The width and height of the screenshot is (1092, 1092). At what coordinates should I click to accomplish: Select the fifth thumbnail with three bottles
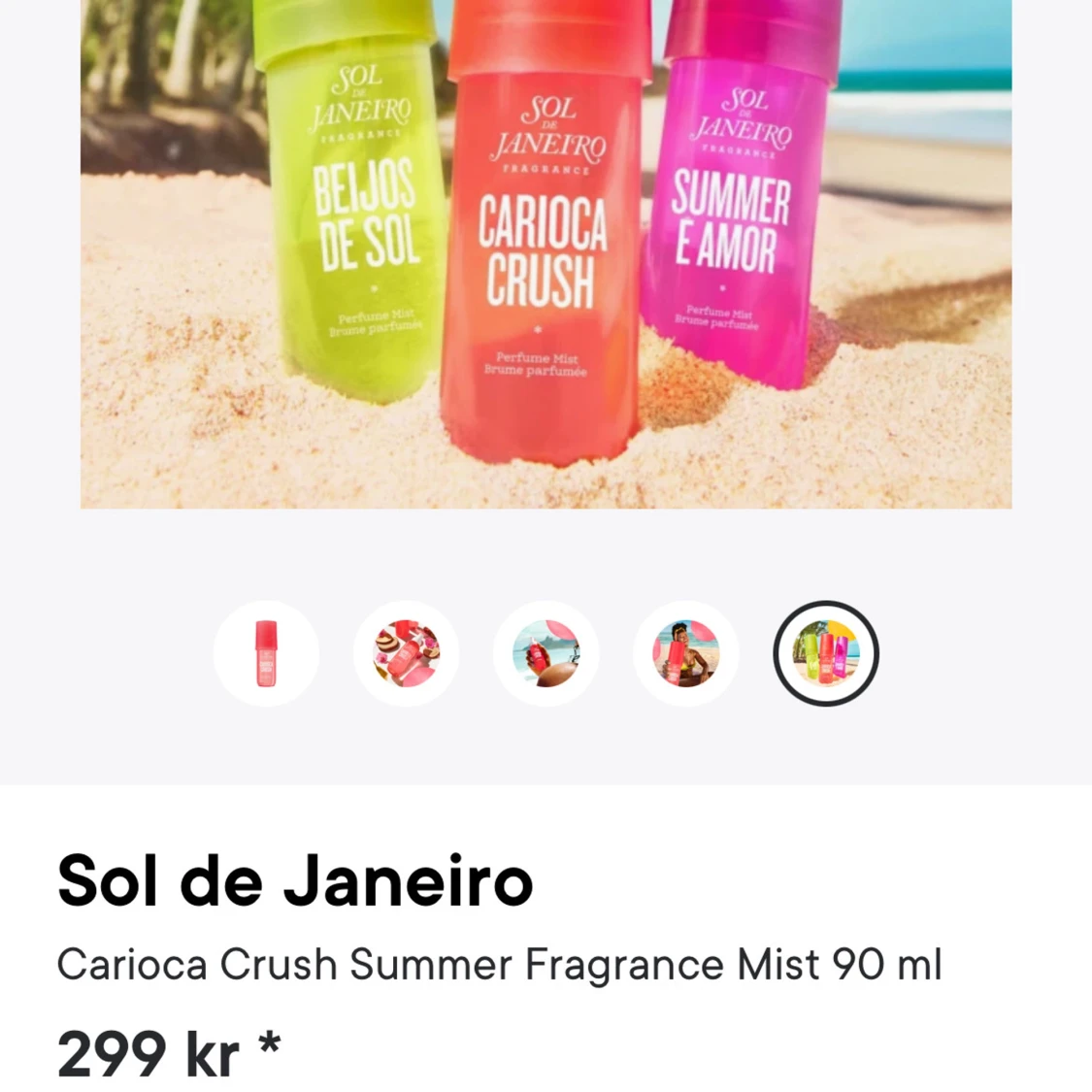click(826, 653)
